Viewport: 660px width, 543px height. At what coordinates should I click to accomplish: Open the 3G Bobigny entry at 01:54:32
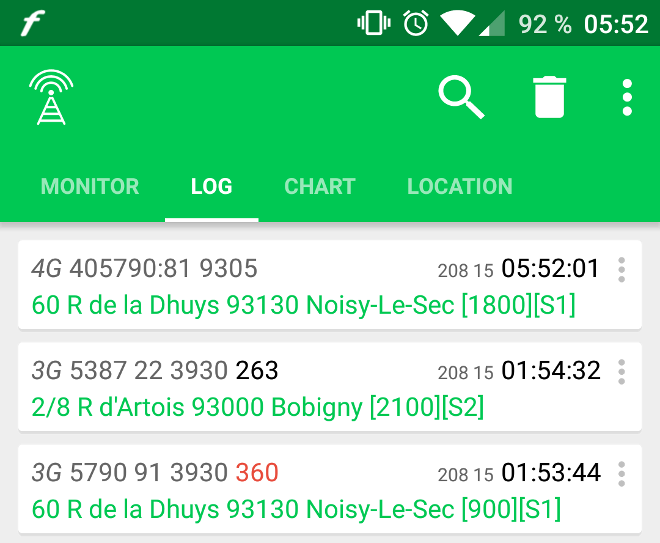300,389
